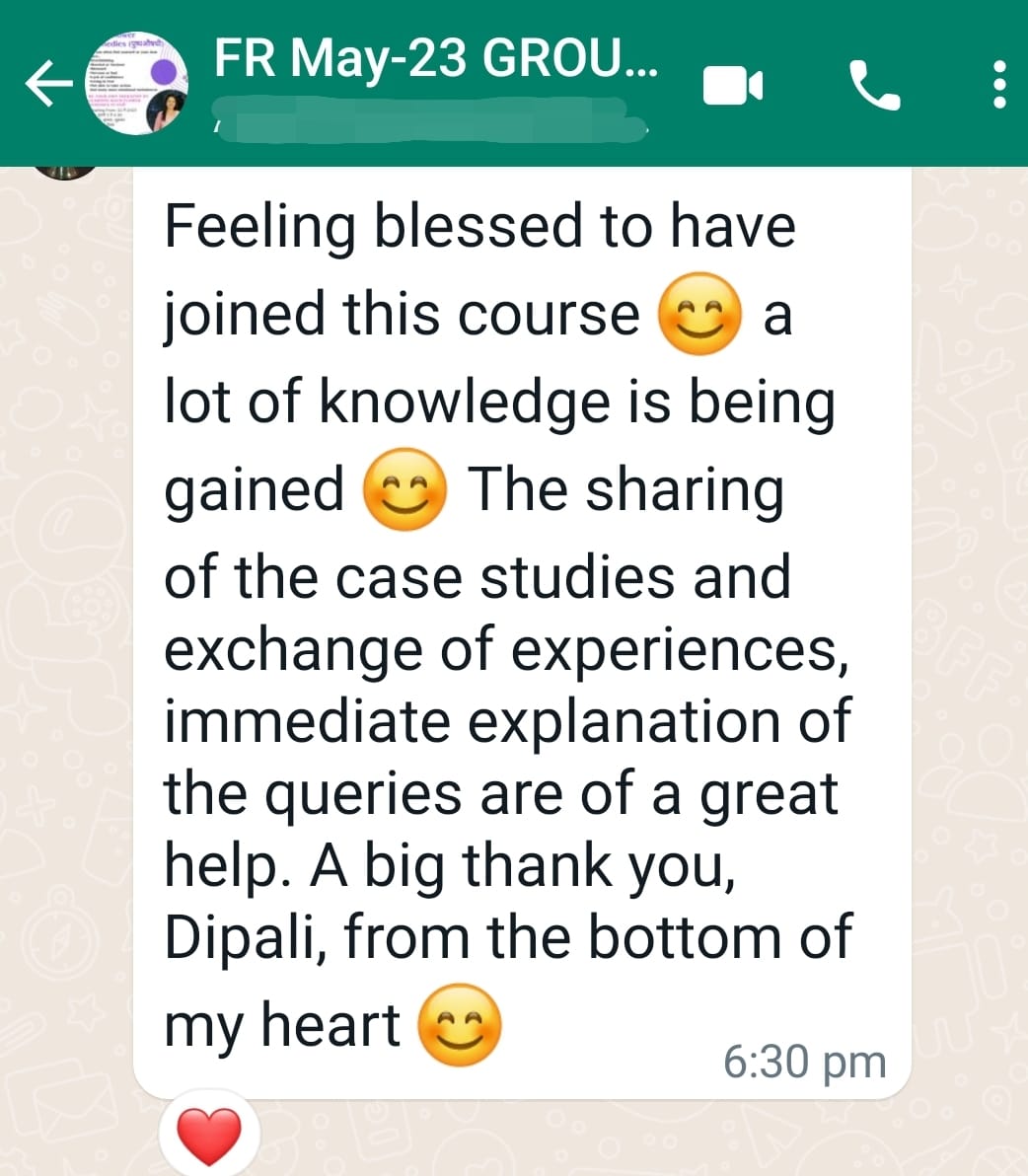The height and width of the screenshot is (1176, 1028).
Task: Start a group voice call
Action: click(x=874, y=86)
